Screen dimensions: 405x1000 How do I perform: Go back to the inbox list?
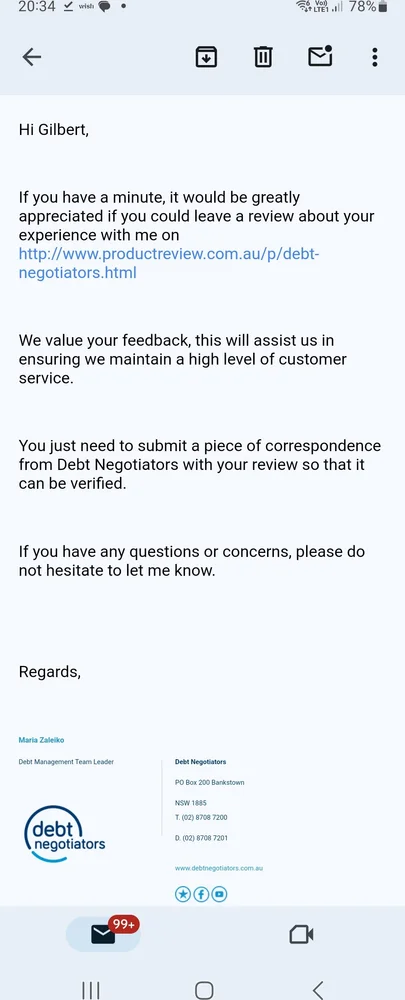pos(32,57)
